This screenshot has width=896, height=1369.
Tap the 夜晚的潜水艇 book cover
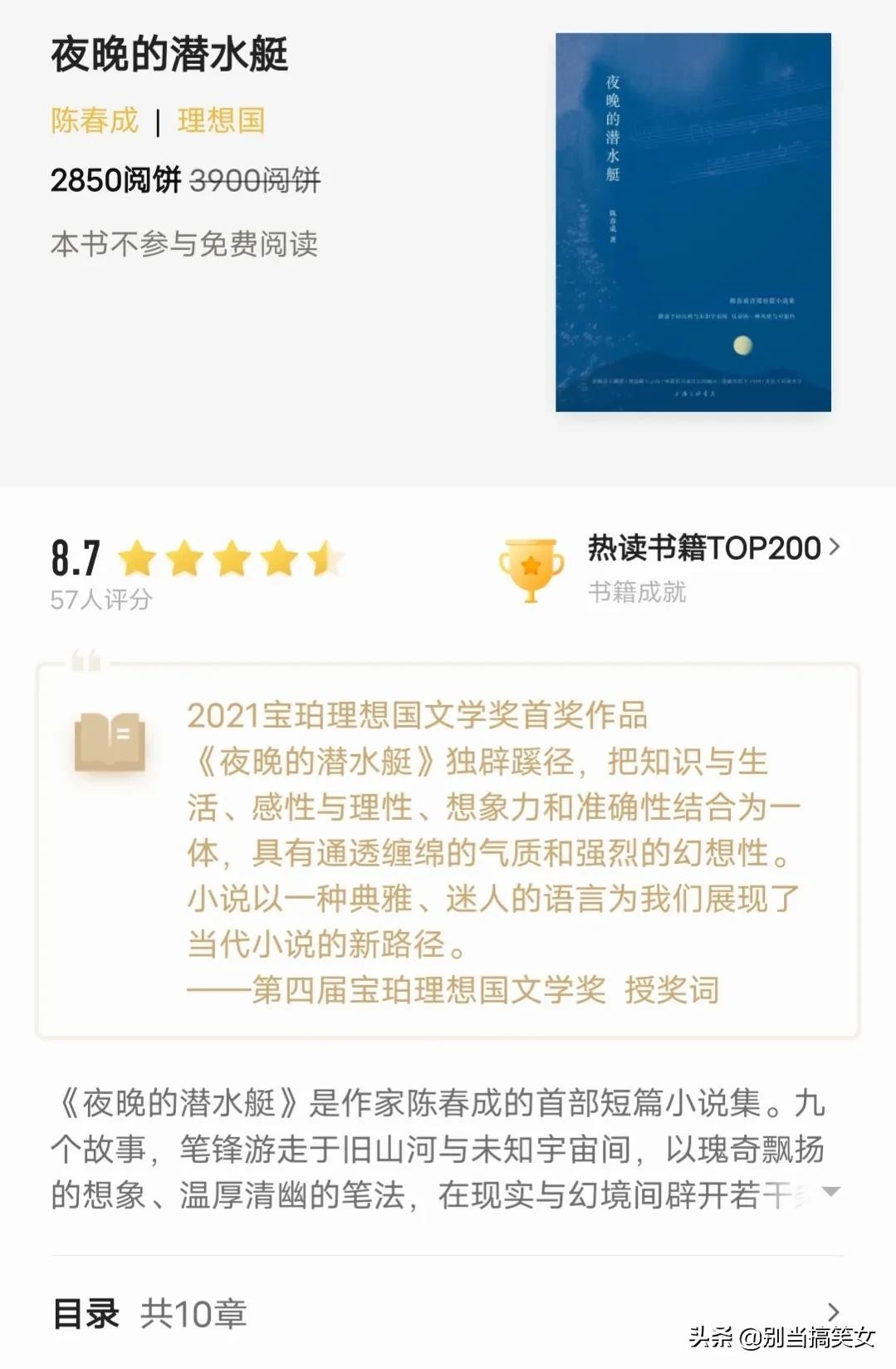coord(693,223)
